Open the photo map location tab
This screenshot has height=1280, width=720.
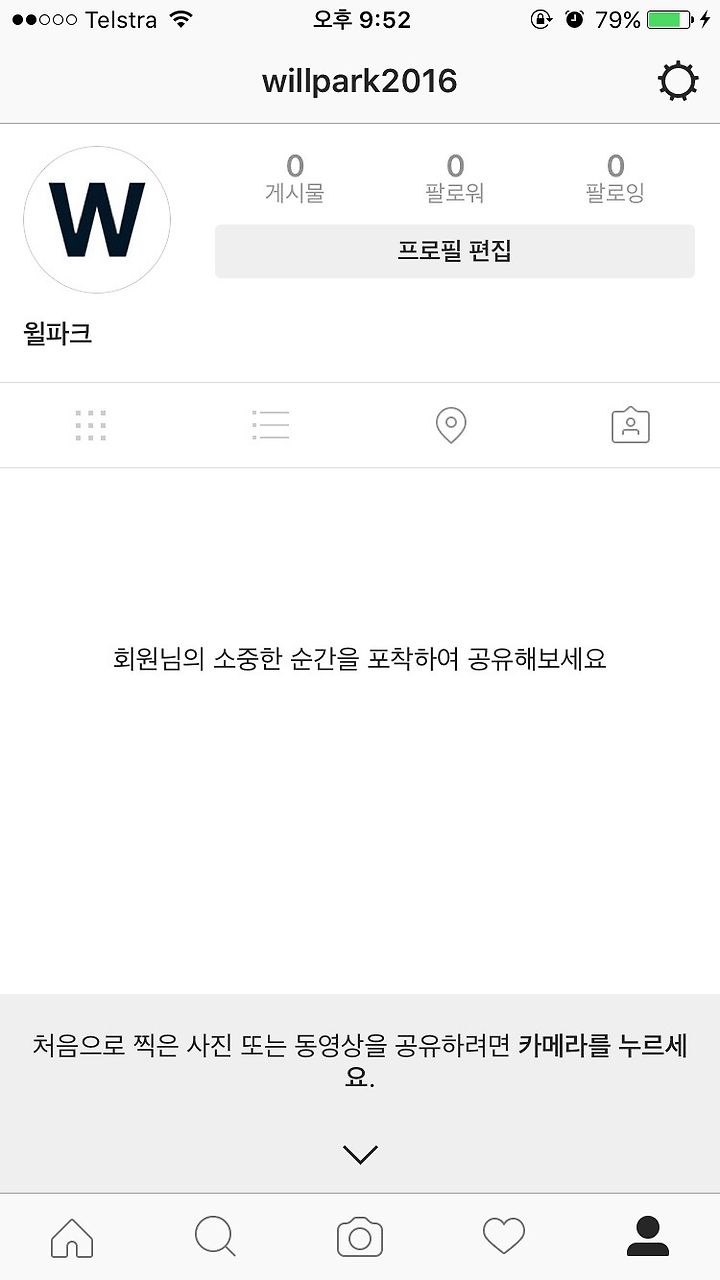[x=451, y=426]
